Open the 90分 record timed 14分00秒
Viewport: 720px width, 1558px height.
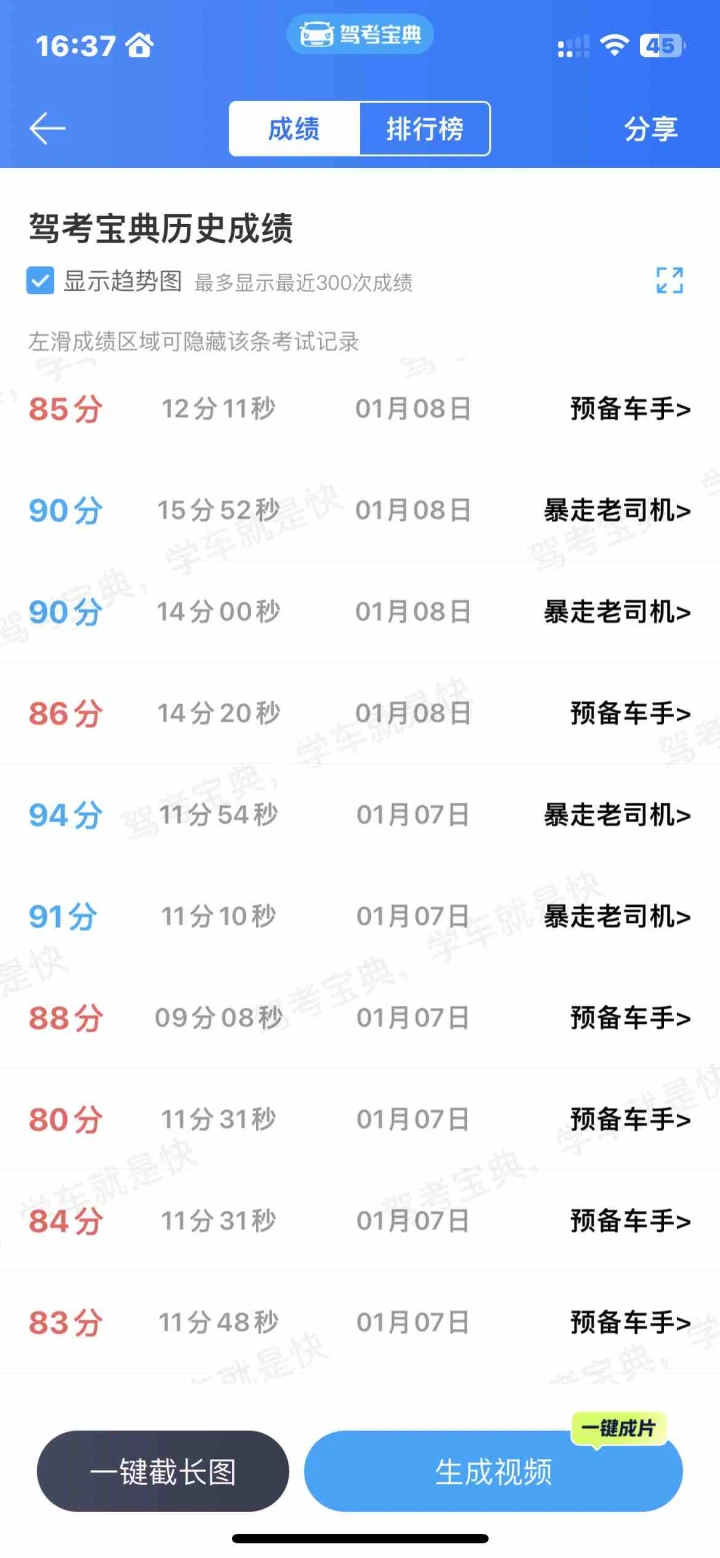coord(360,612)
